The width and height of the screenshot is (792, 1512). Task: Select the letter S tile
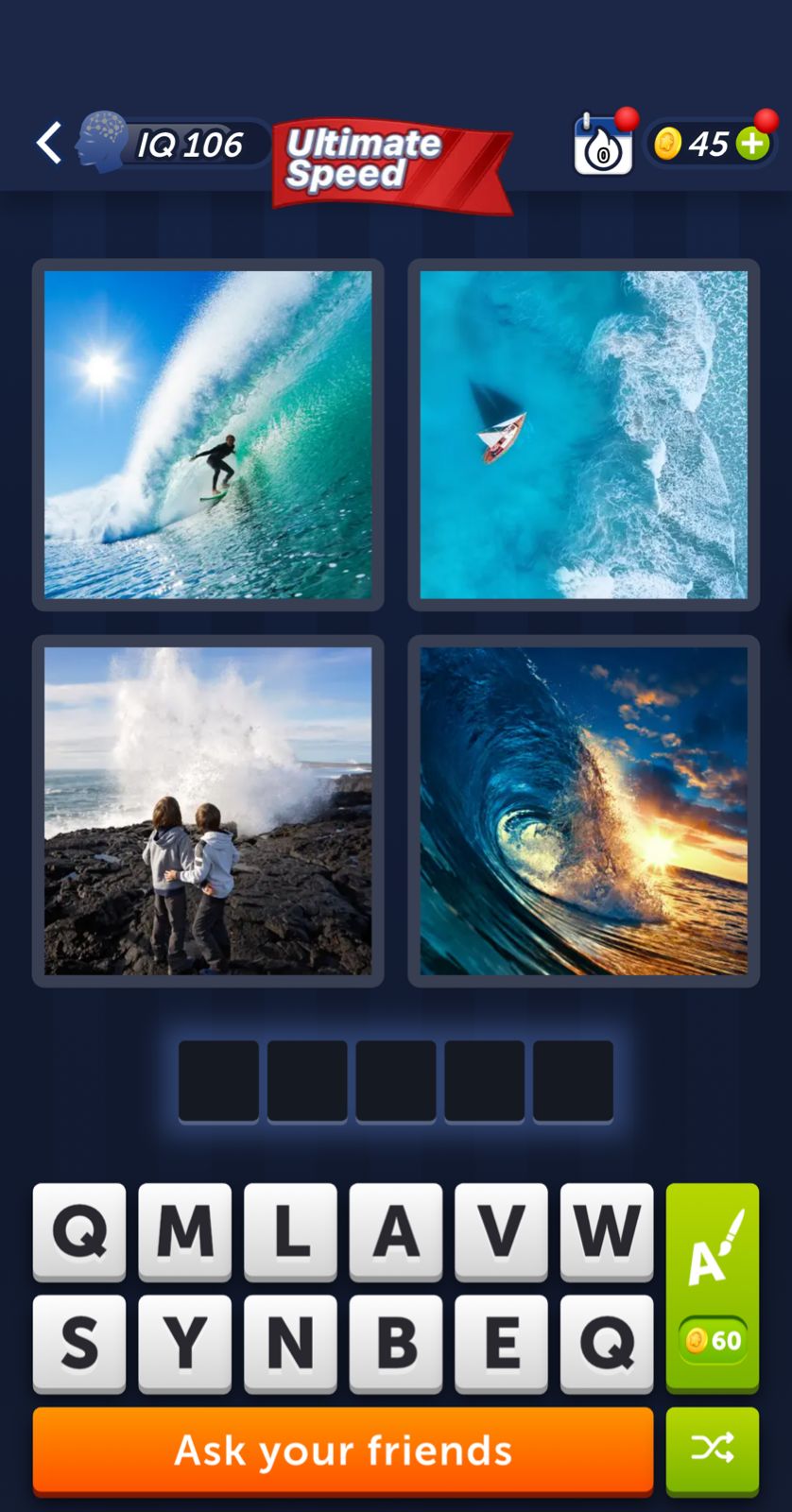[x=79, y=1342]
